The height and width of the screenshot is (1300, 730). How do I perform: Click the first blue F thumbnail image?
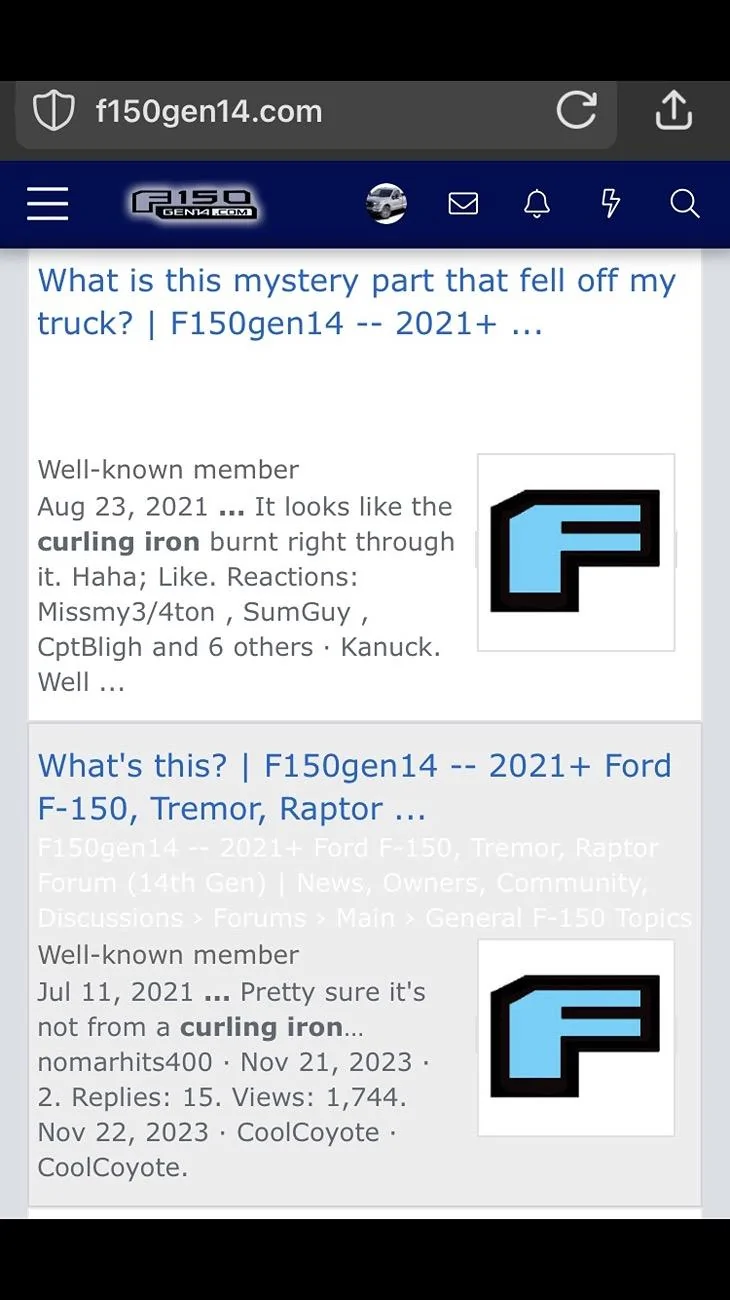(x=576, y=552)
